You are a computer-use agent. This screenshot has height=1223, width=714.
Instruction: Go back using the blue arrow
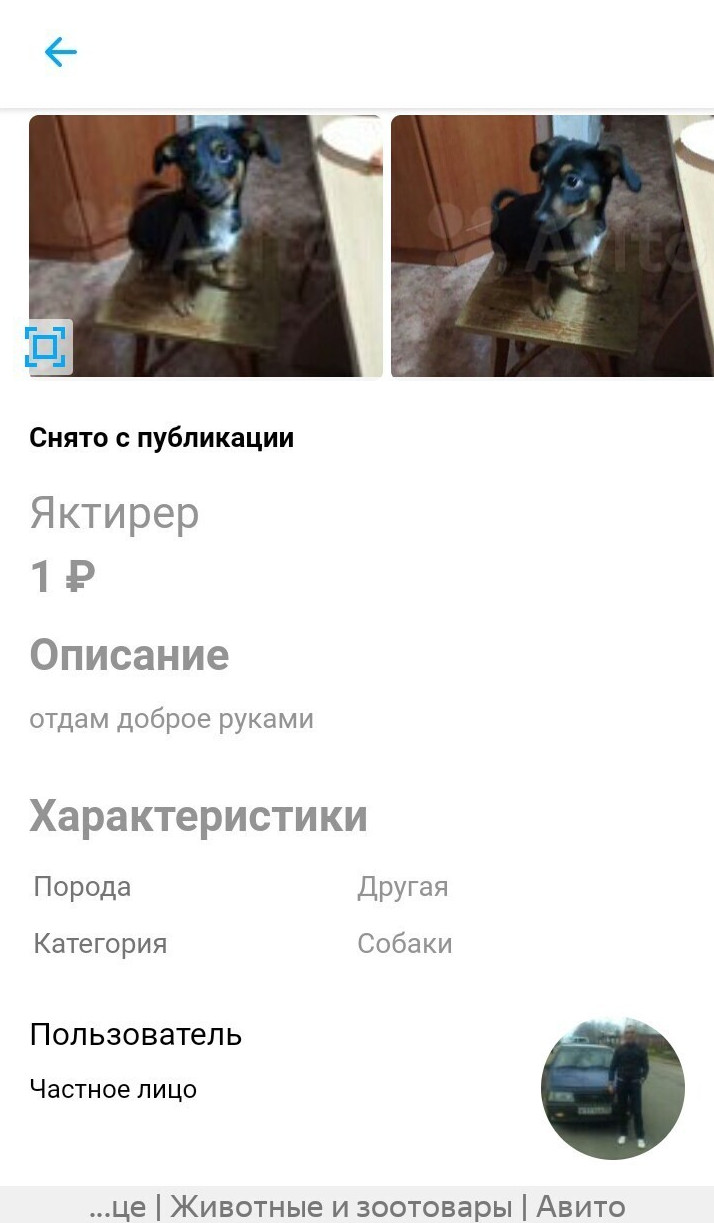click(x=61, y=52)
